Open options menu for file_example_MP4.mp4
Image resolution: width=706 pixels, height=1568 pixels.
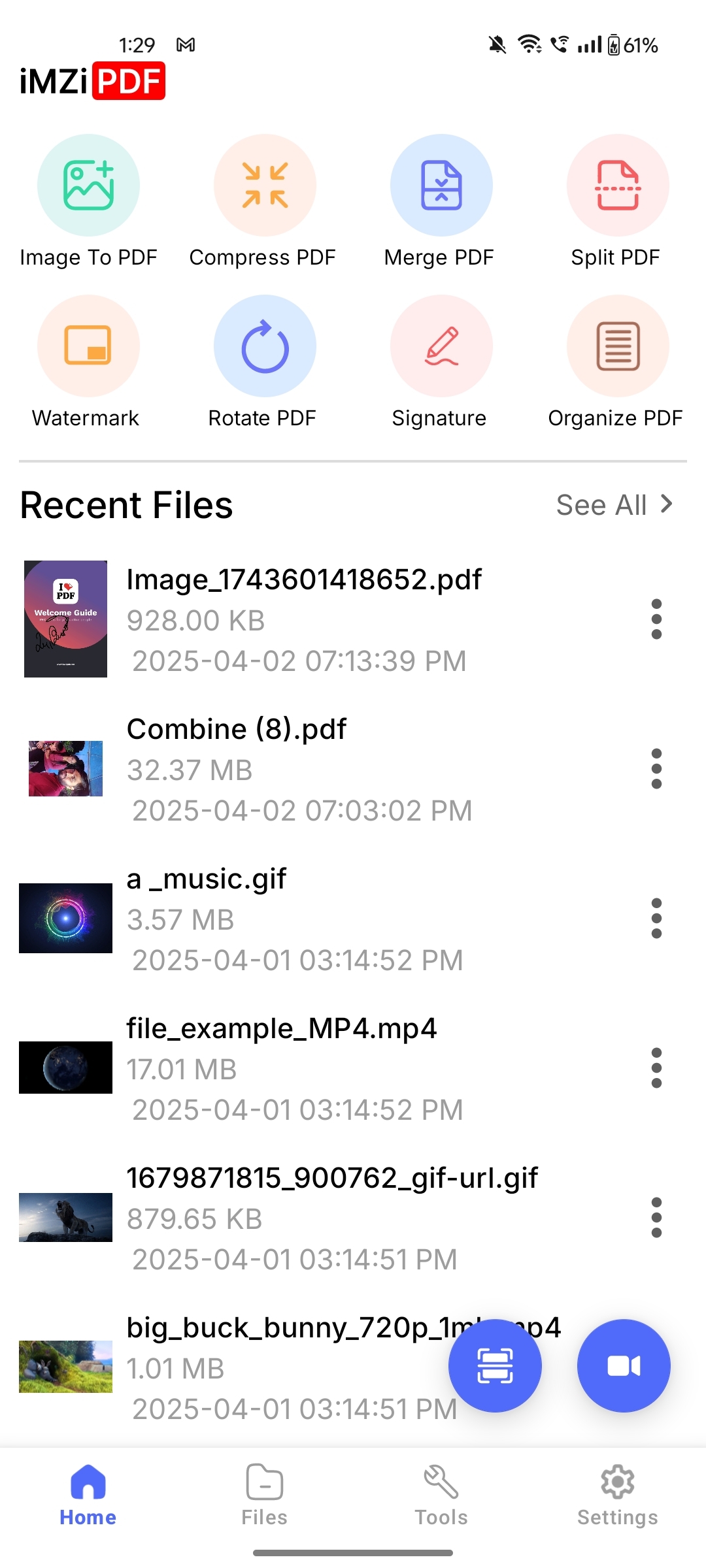[656, 1068]
